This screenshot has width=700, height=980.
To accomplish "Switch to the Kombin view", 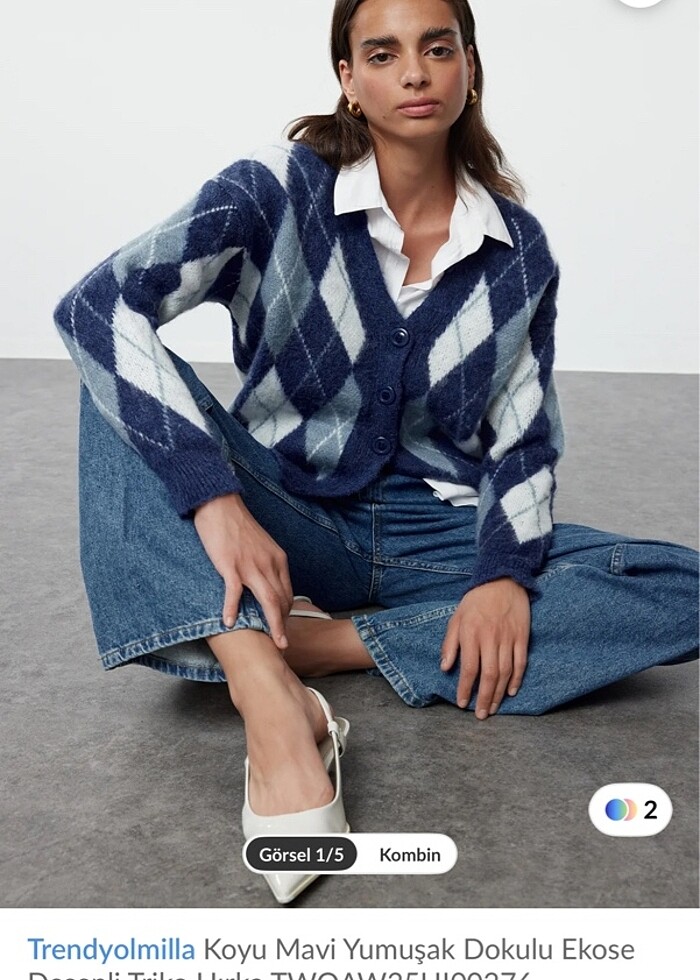I will [x=409, y=855].
